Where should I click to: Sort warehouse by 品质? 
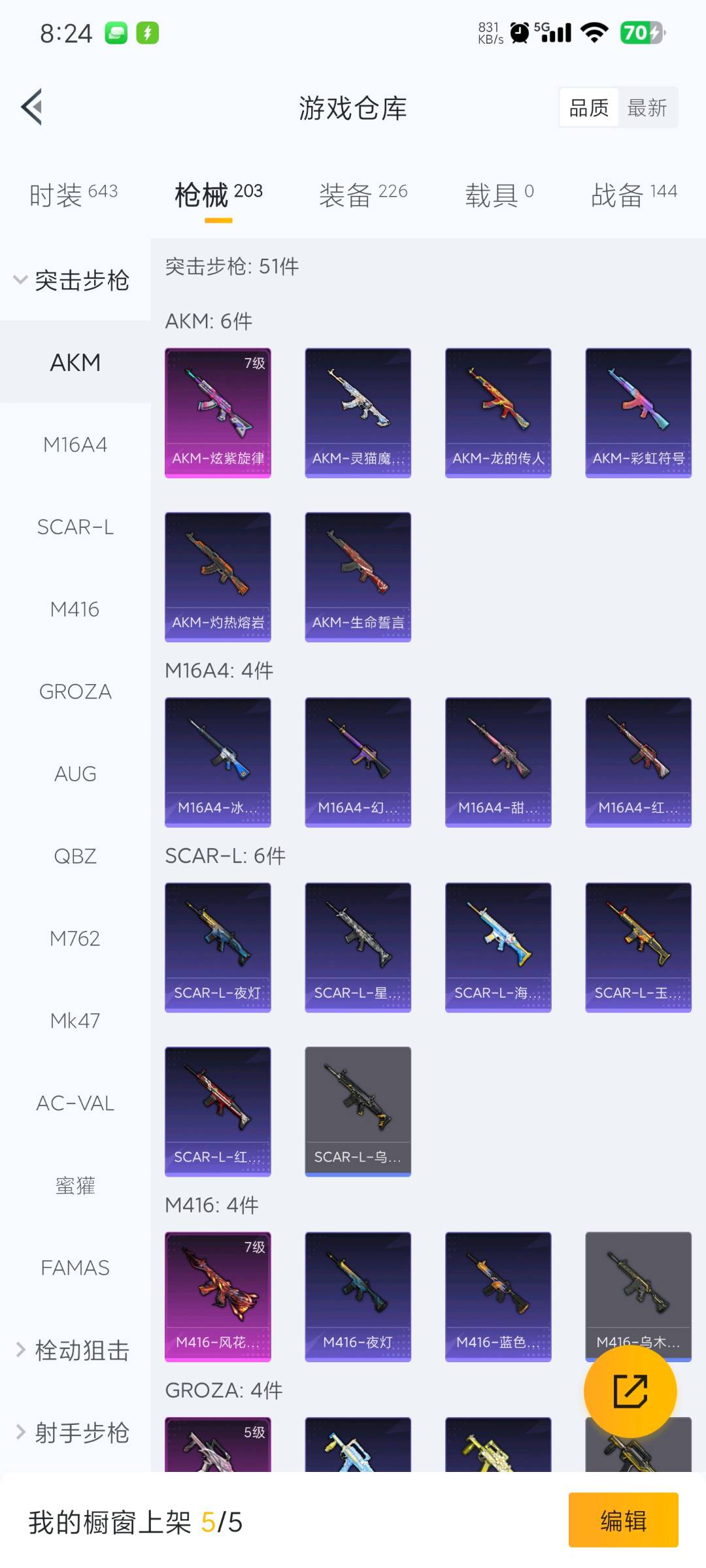coord(588,108)
